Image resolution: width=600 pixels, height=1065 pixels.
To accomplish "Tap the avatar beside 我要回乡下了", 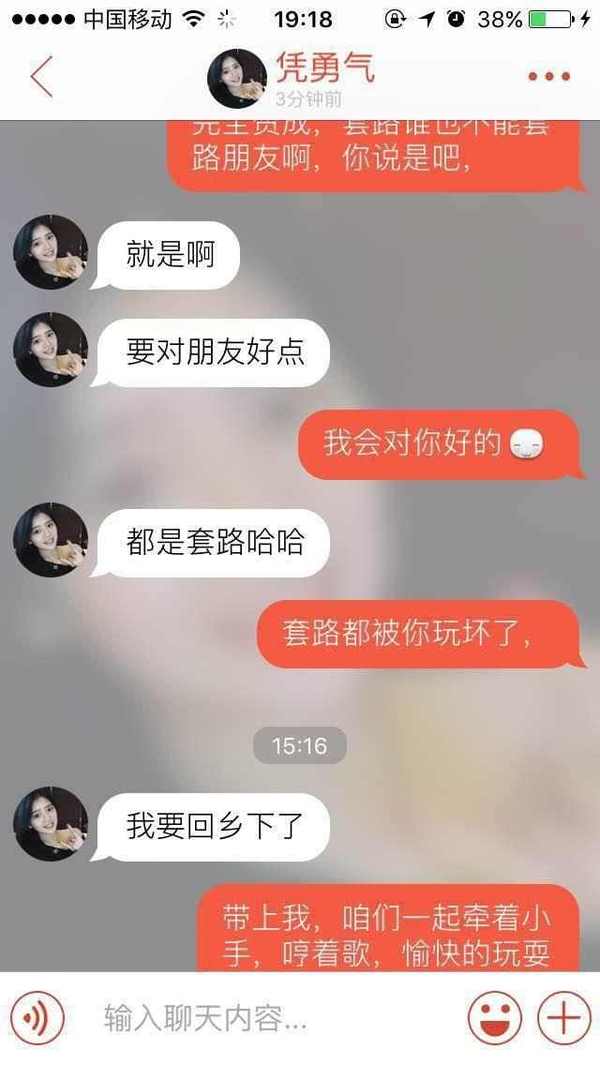I will 50,824.
